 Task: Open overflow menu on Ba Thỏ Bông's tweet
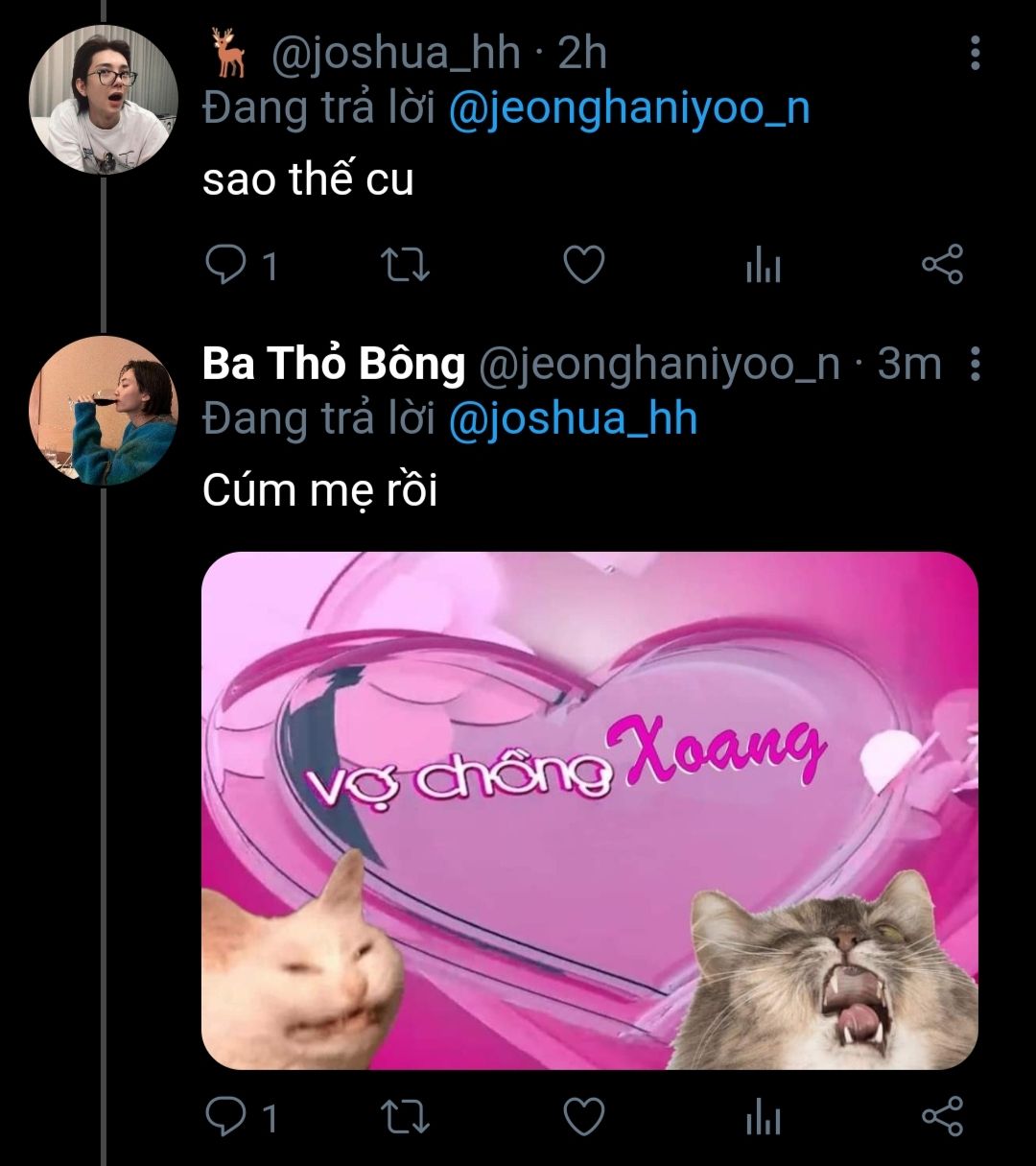point(975,365)
